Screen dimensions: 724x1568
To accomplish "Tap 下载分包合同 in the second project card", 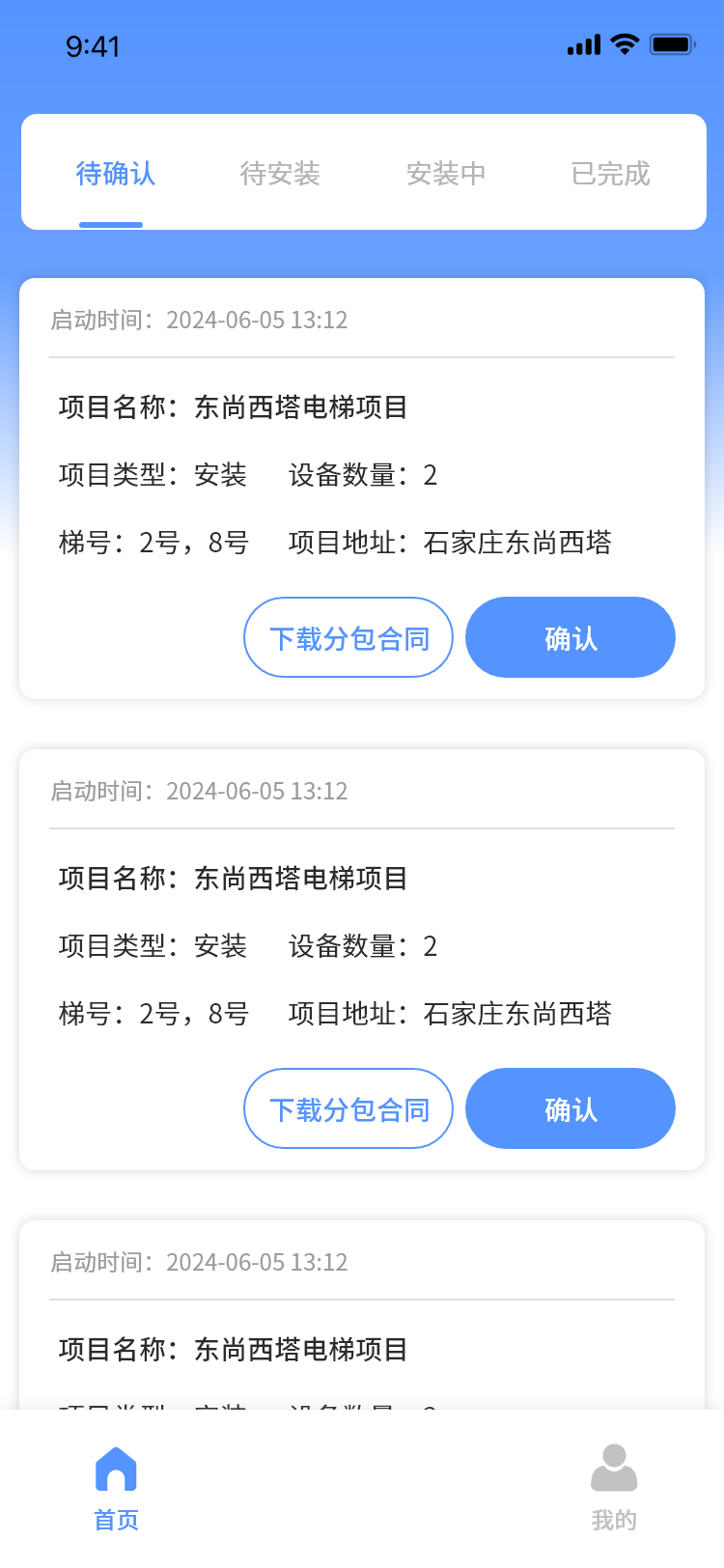I will 348,1109.
